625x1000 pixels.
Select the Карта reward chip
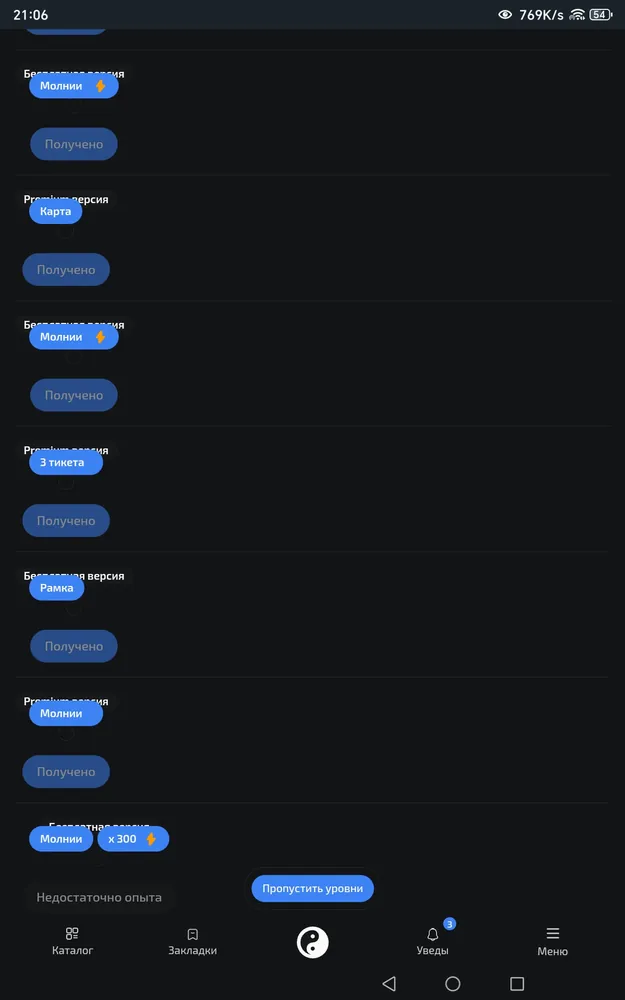[x=55, y=211]
